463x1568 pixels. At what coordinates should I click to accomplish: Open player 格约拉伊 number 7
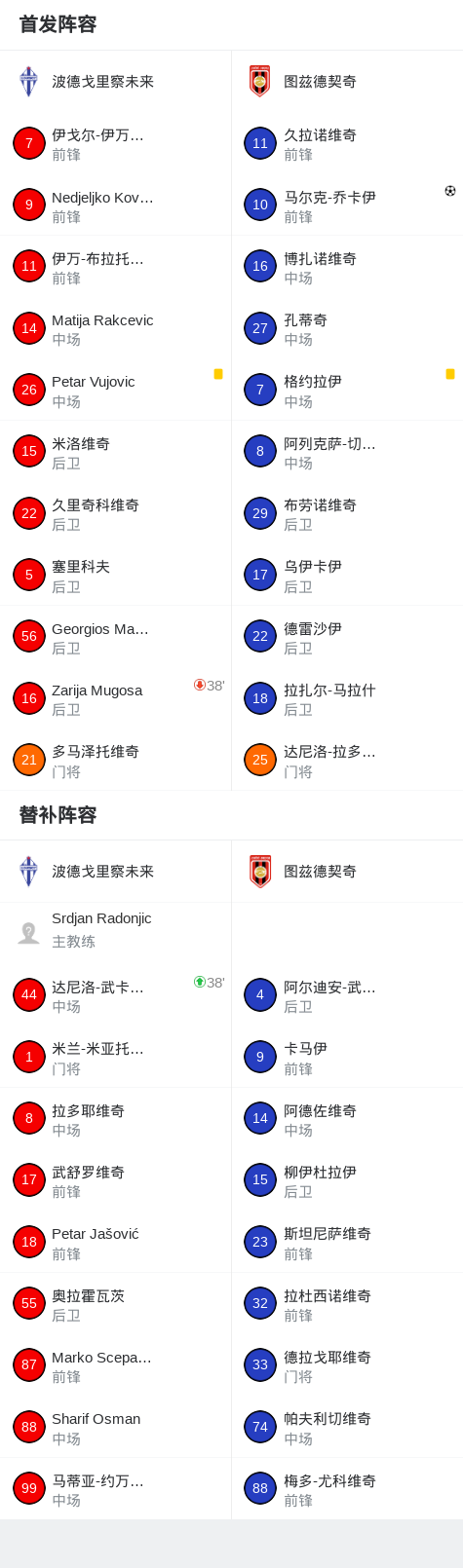[x=347, y=391]
